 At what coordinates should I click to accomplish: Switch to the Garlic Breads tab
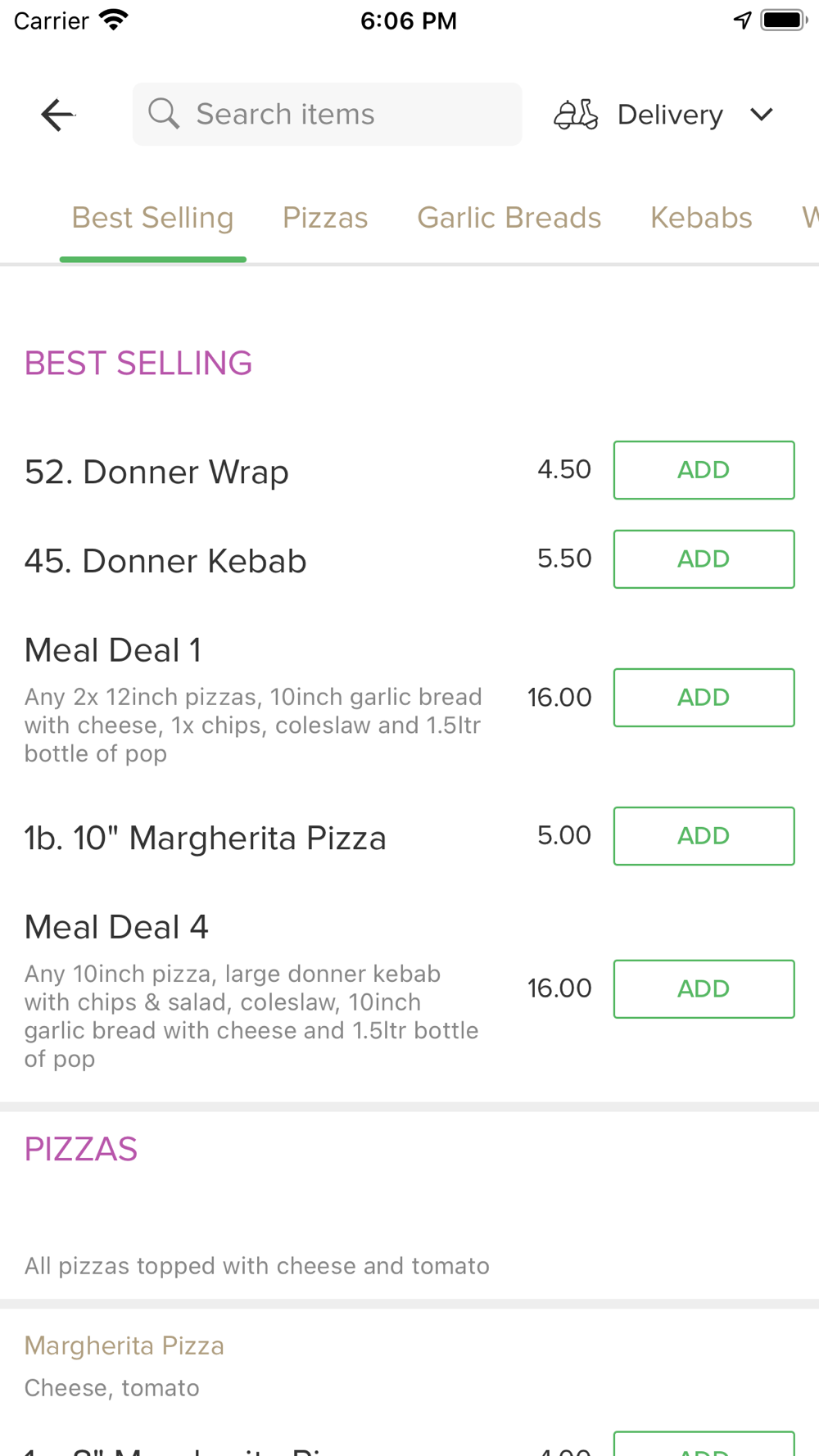(x=509, y=218)
